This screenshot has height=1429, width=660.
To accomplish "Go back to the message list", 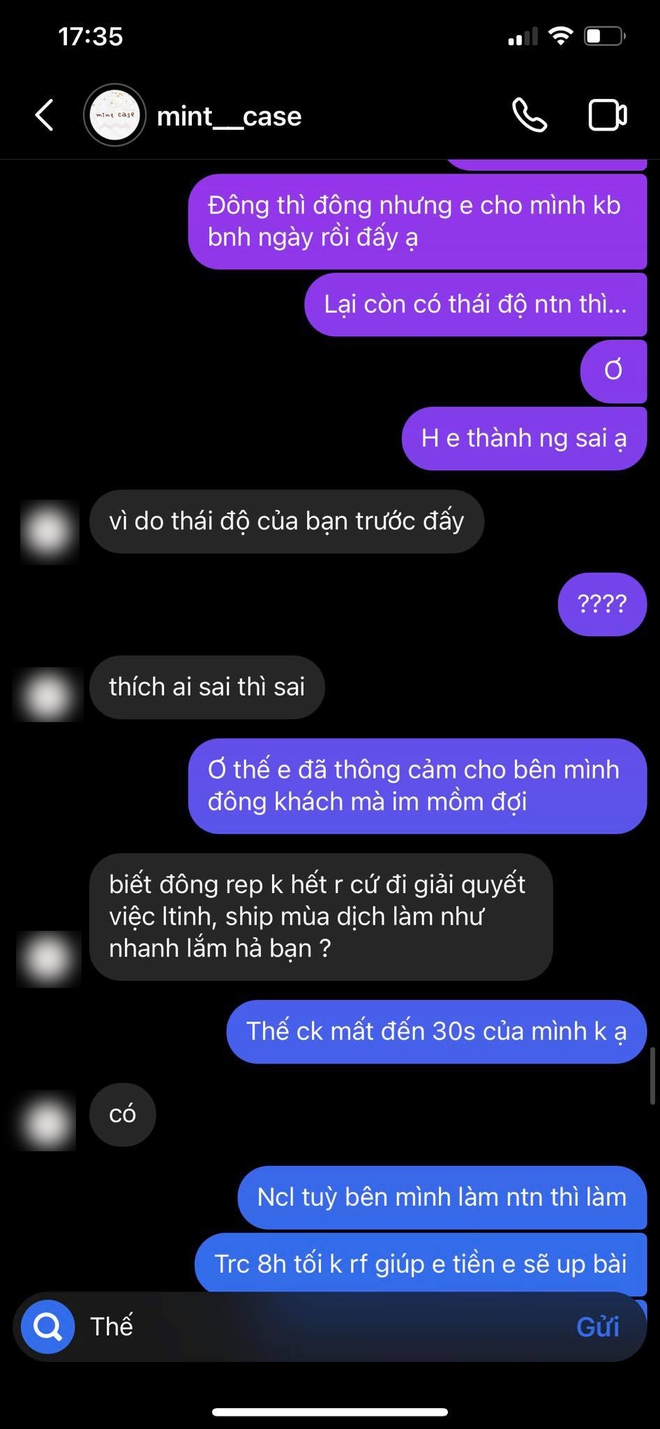I will click(x=44, y=116).
